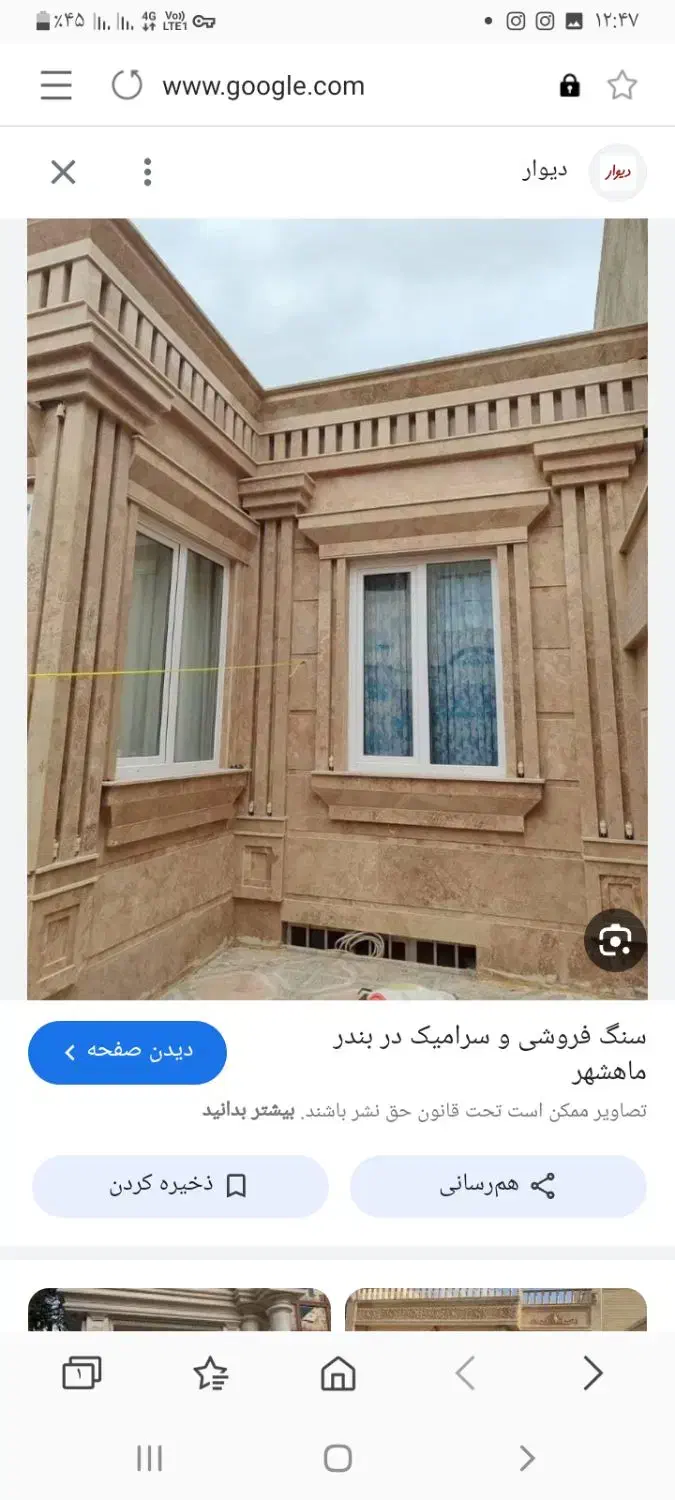View the padlock site security info
675x1500 pixels.
click(570, 85)
